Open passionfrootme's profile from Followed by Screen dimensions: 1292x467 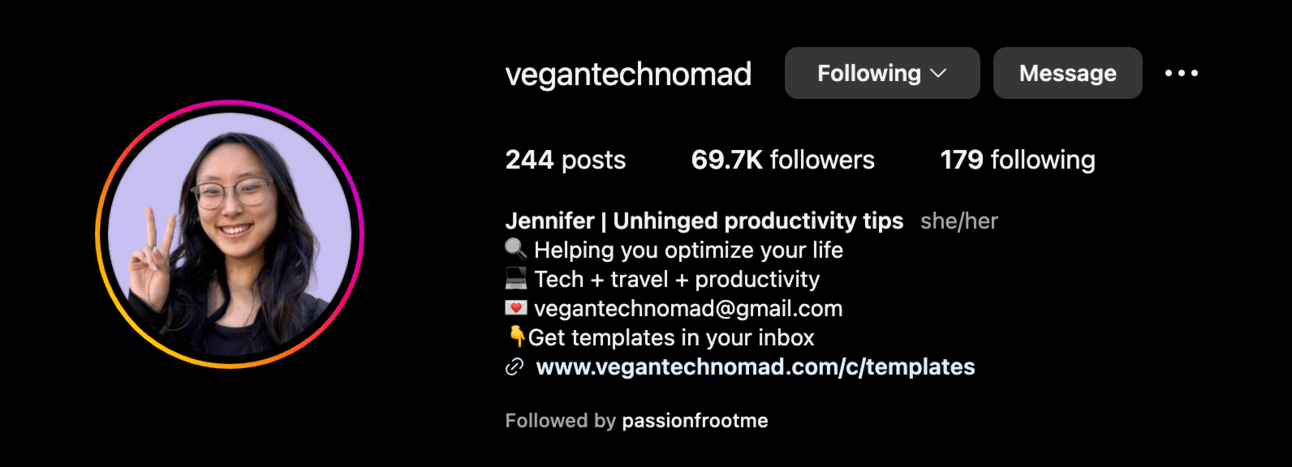pos(695,421)
